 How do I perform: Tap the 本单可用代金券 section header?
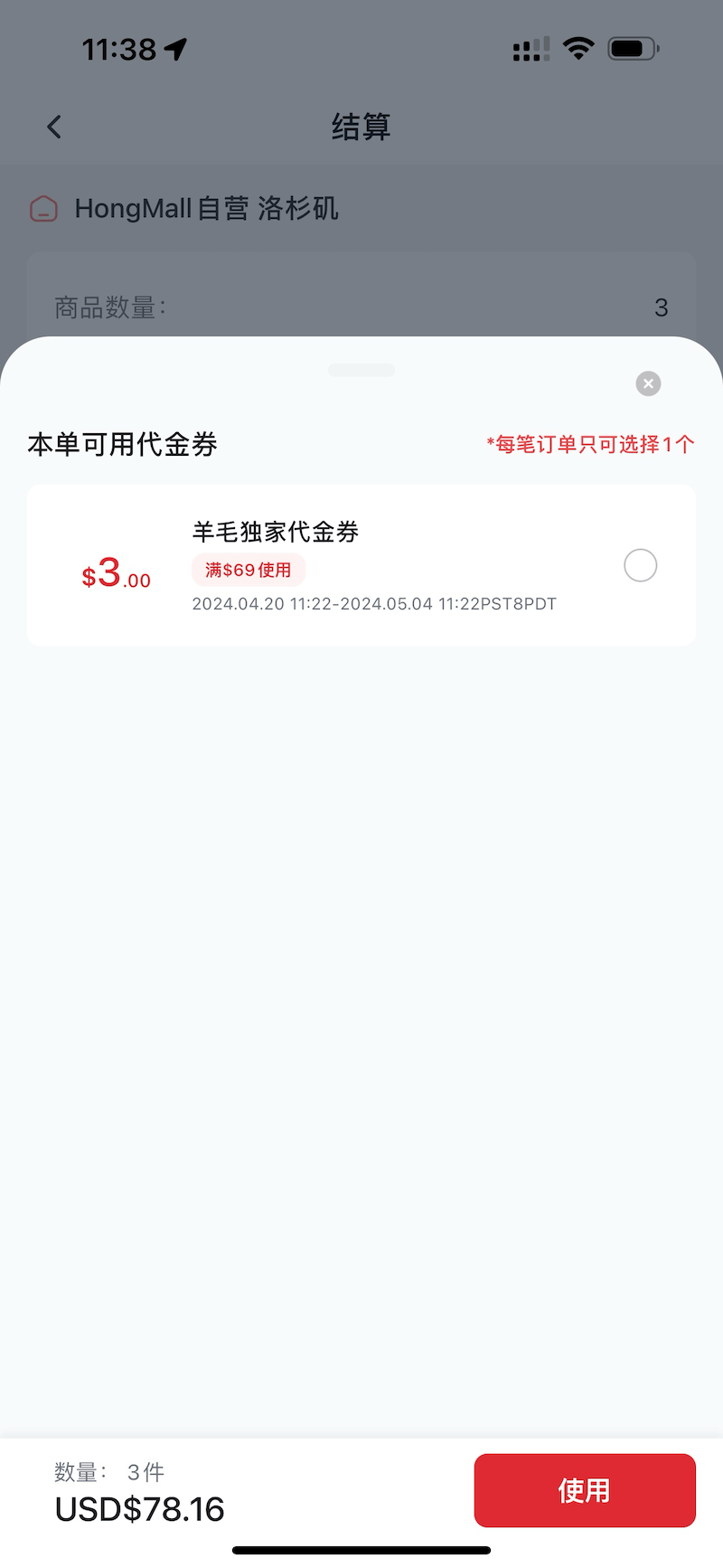121,444
